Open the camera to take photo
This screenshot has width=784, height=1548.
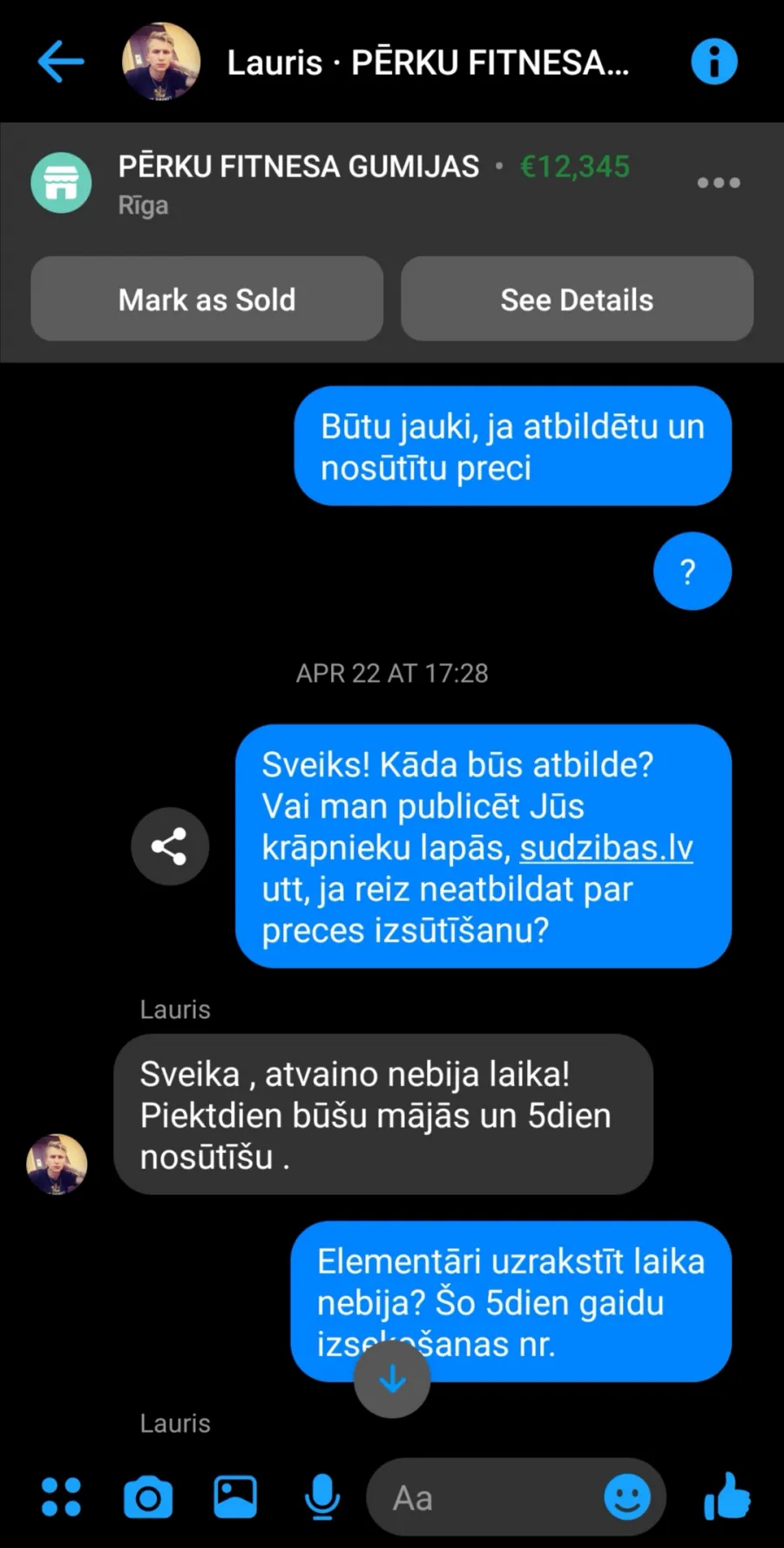coord(148,1497)
